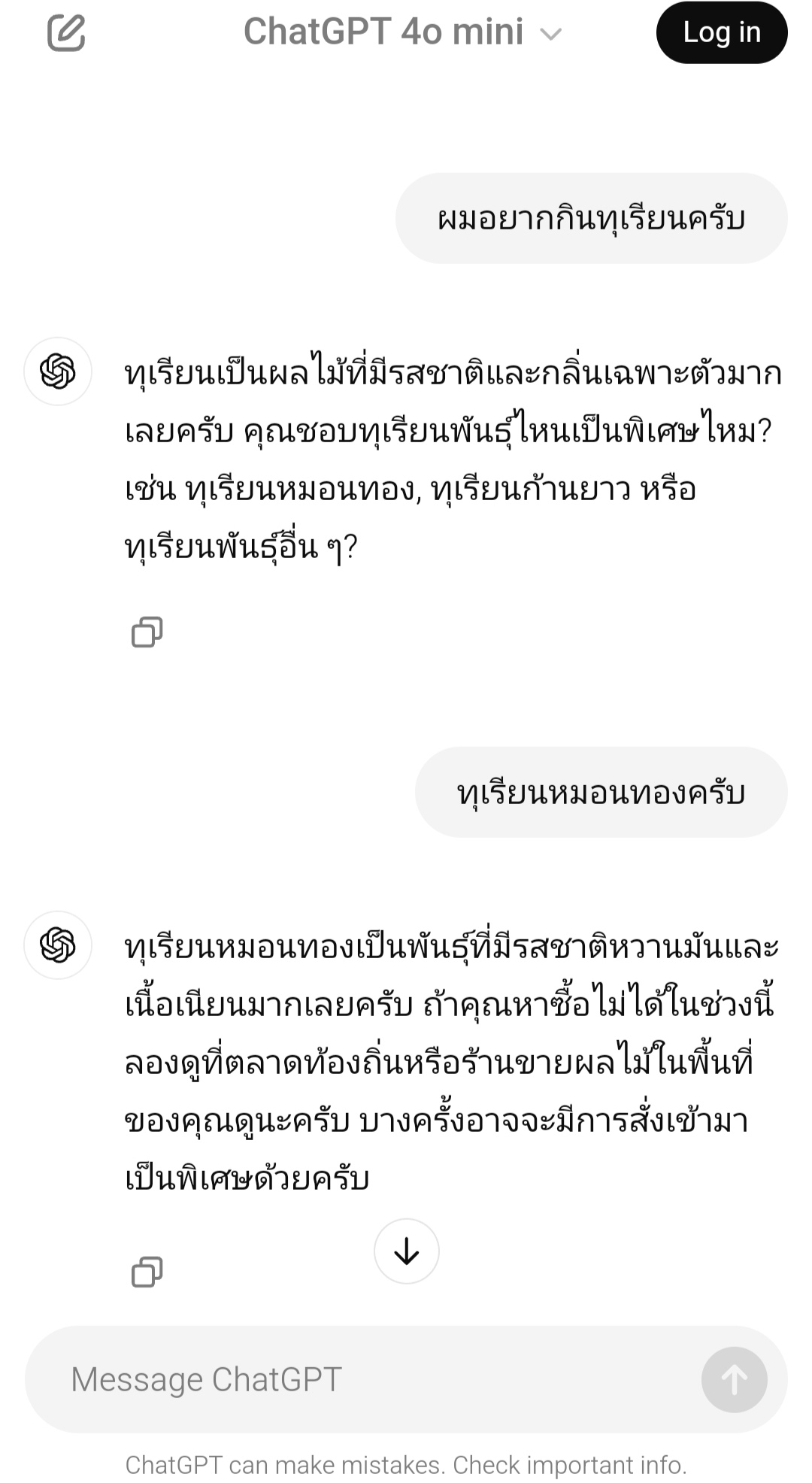Tap the Log in button
The image size is (812, 1483).
(x=722, y=32)
